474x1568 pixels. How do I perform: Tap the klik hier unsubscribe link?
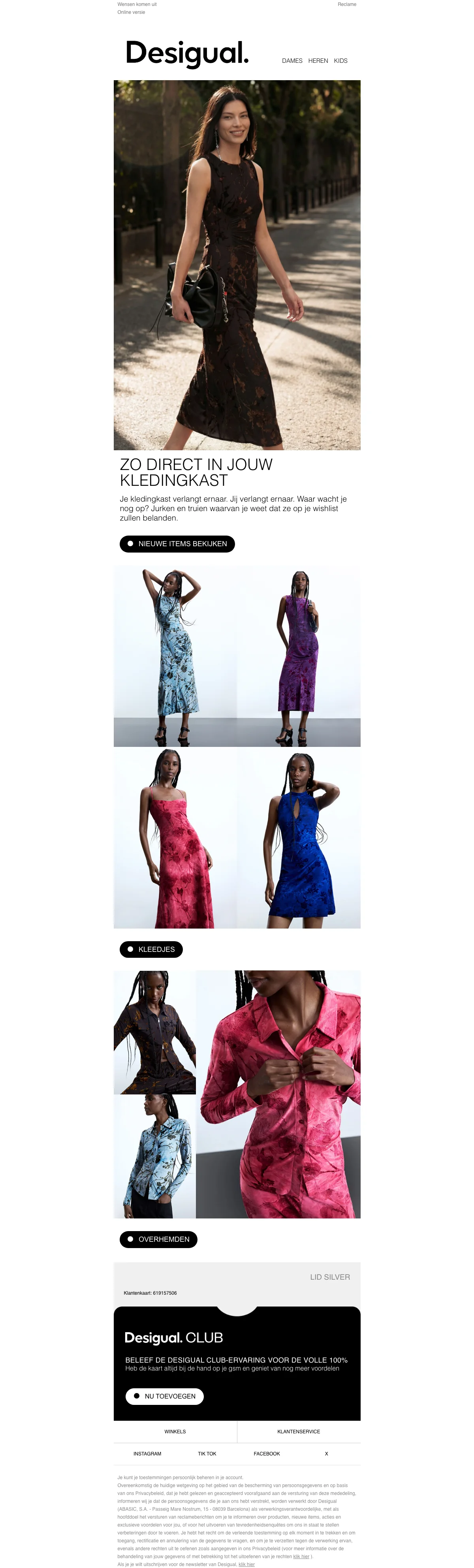pos(246,1564)
